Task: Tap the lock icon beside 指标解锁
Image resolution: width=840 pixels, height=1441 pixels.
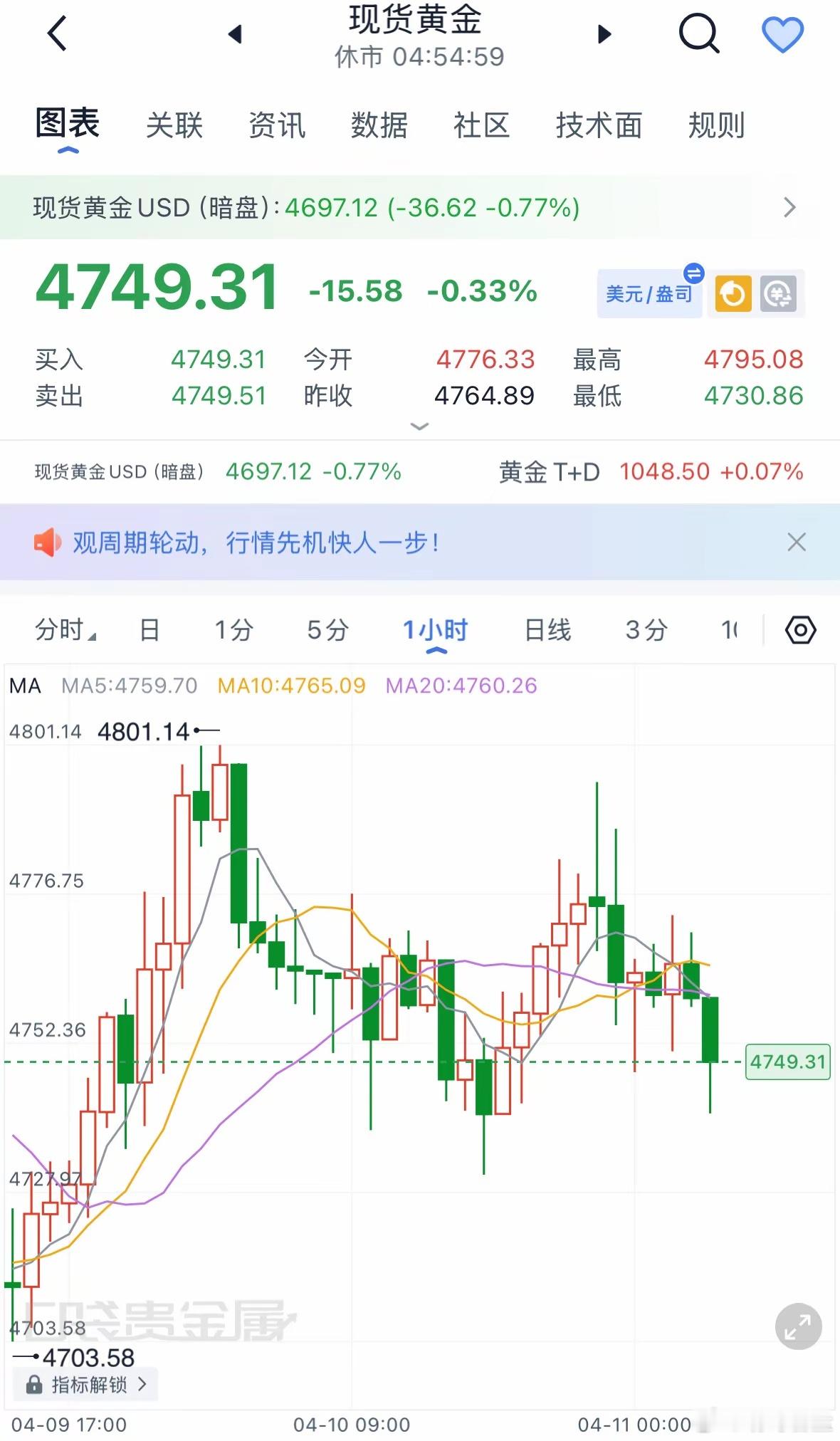Action: (35, 1384)
